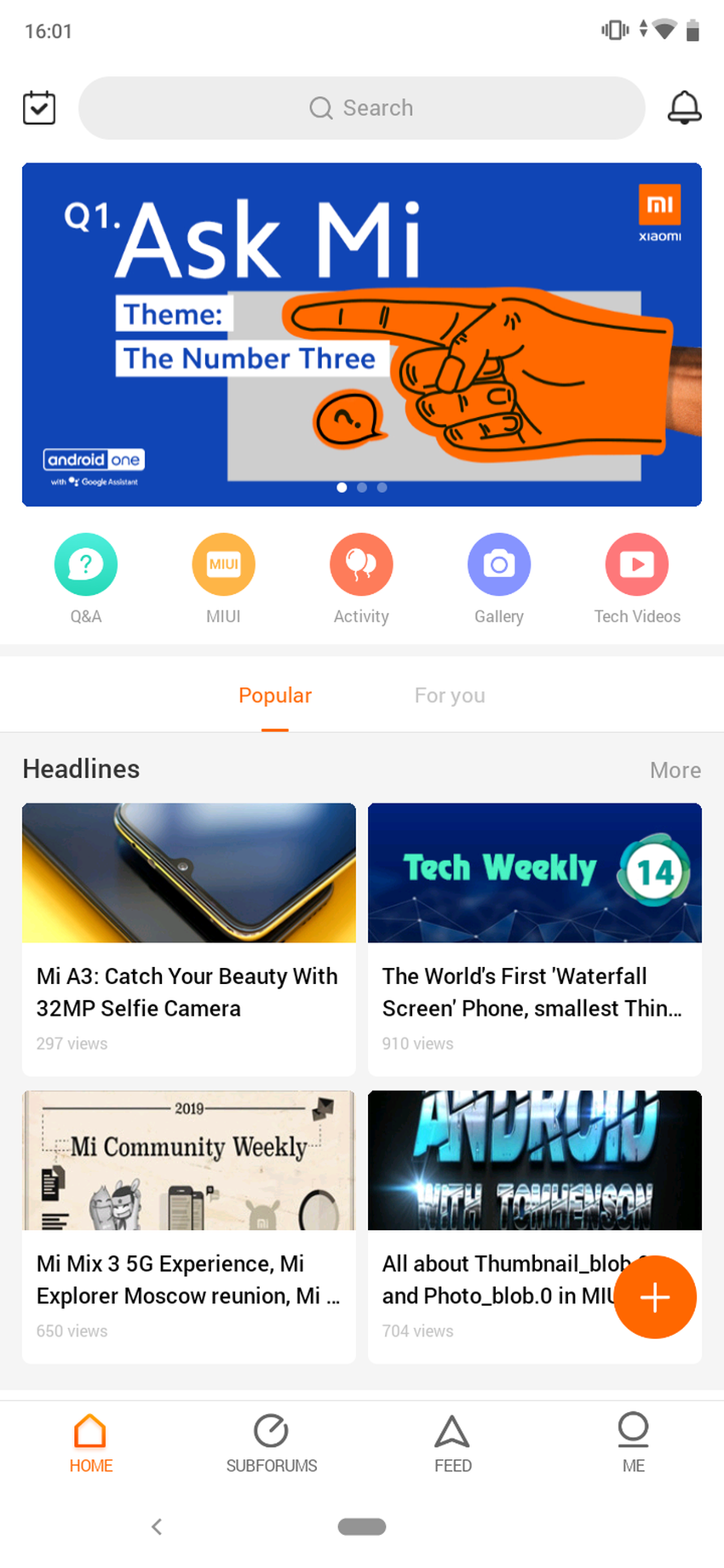Switch to the For you tab

(x=450, y=695)
